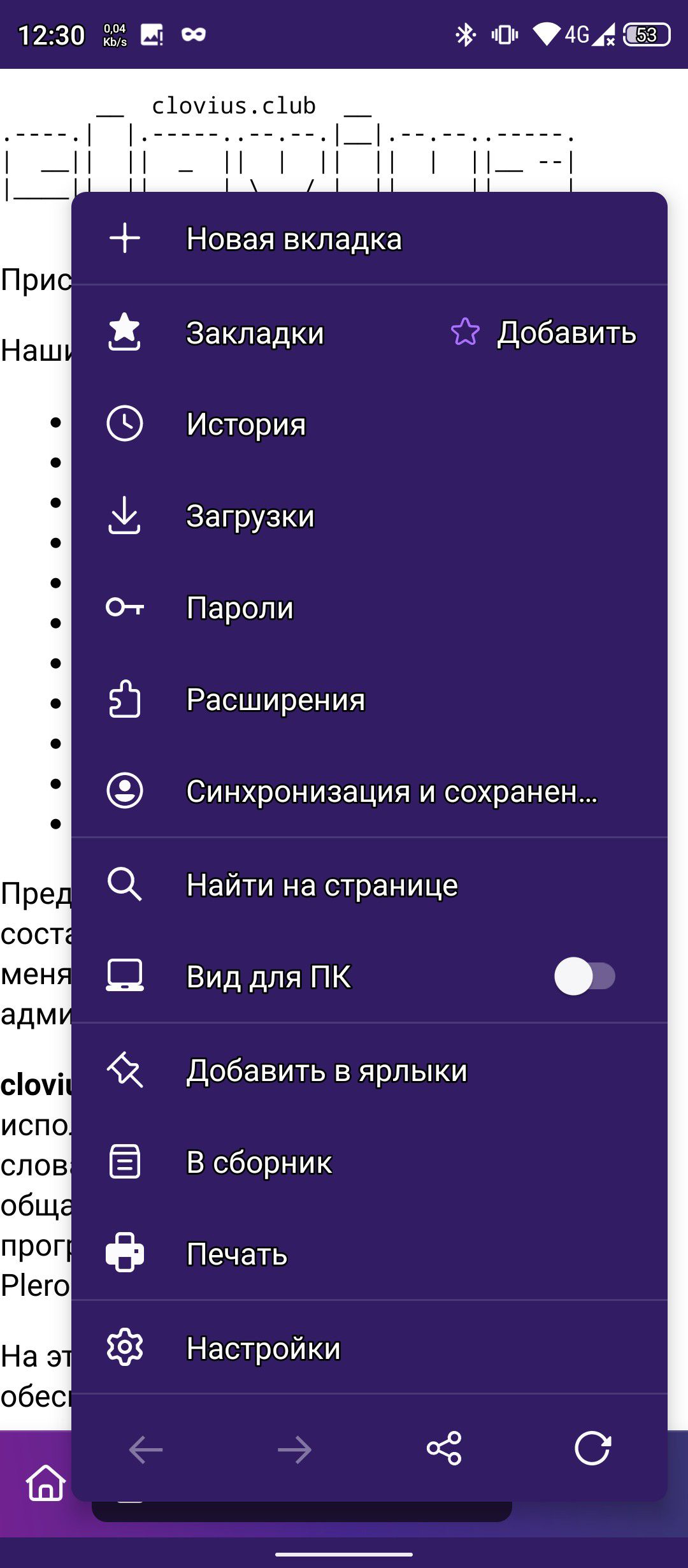Open Пароли saved passwords
The width and height of the screenshot is (688, 1568).
(x=369, y=607)
